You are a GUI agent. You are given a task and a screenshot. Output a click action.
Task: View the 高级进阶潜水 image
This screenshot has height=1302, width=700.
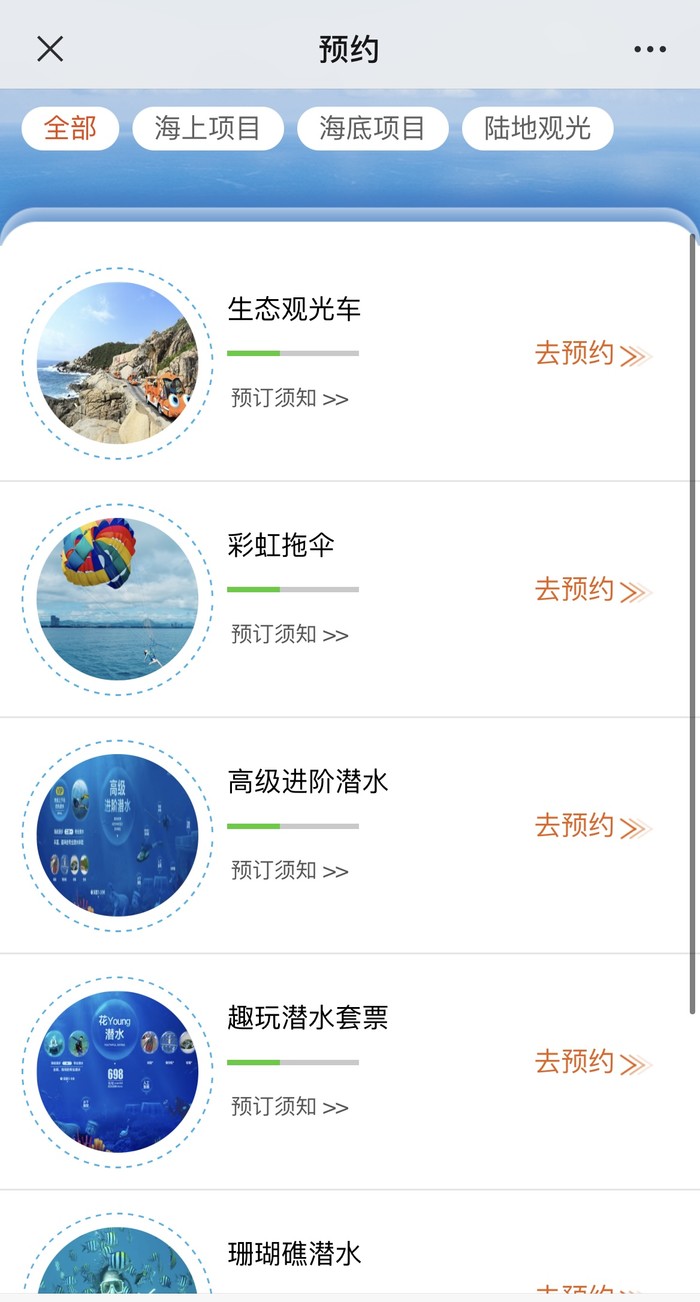tap(117, 835)
